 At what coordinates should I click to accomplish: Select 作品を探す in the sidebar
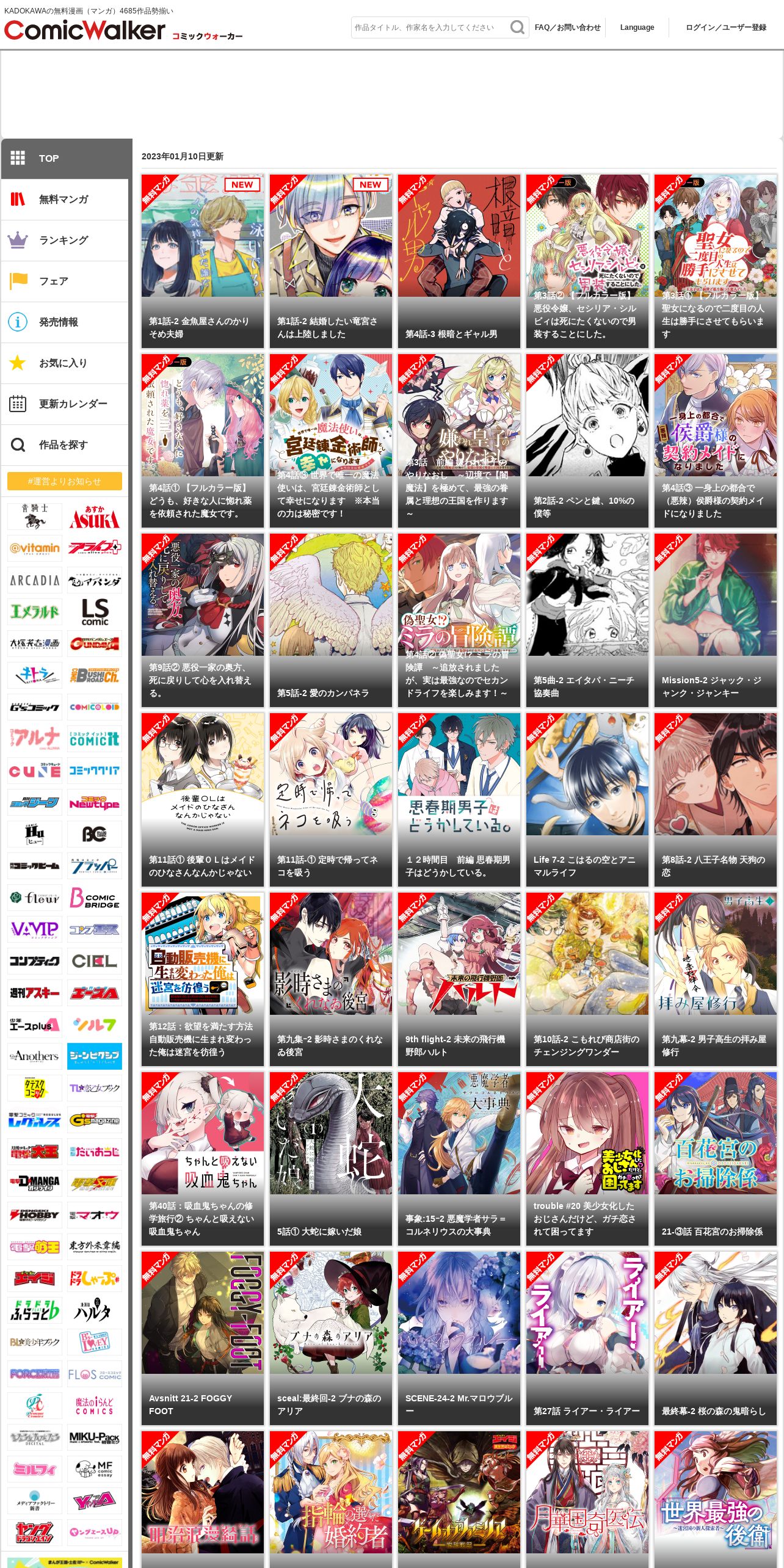(65, 445)
